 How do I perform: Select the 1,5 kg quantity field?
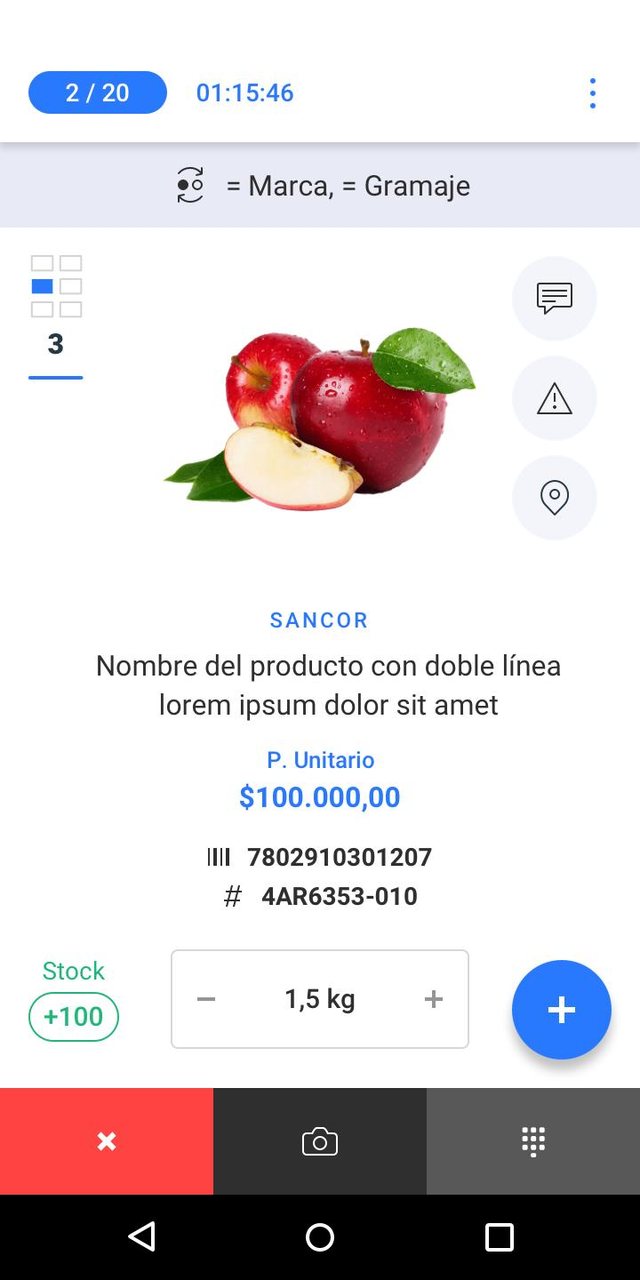[x=320, y=999]
